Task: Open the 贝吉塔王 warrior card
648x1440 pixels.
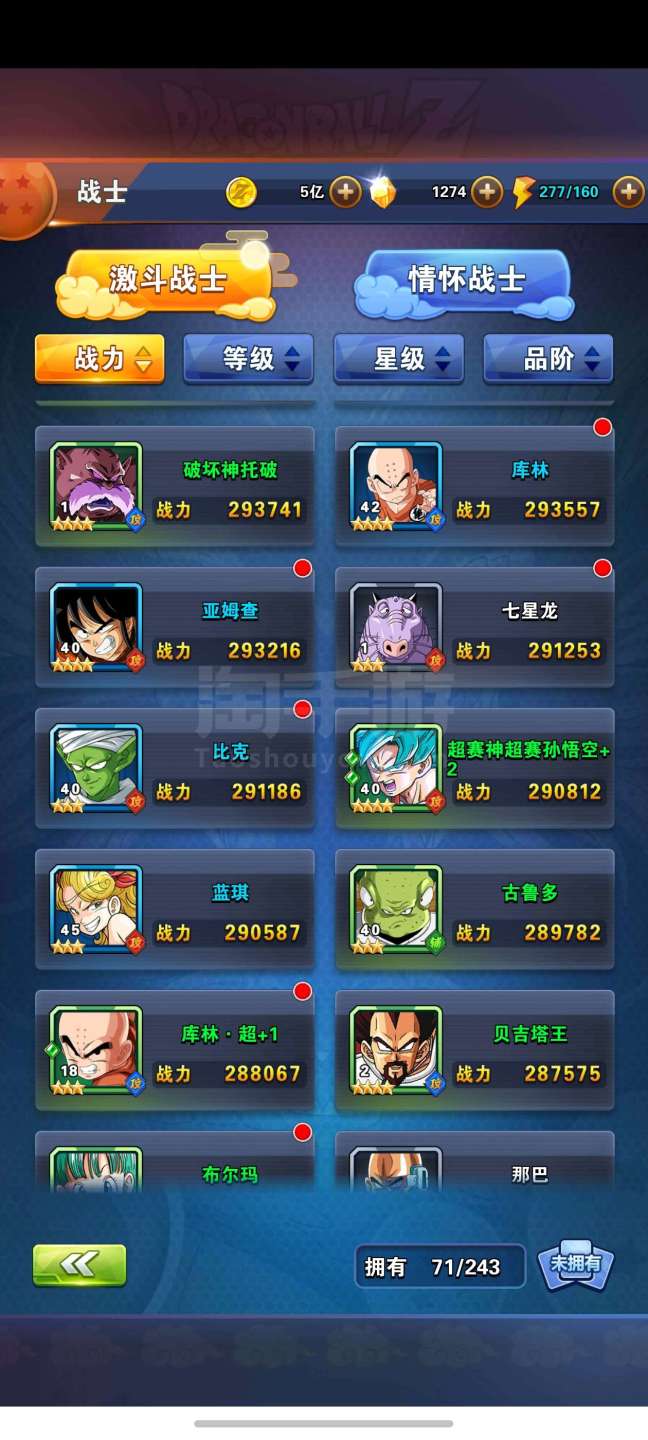Action: pos(474,1051)
